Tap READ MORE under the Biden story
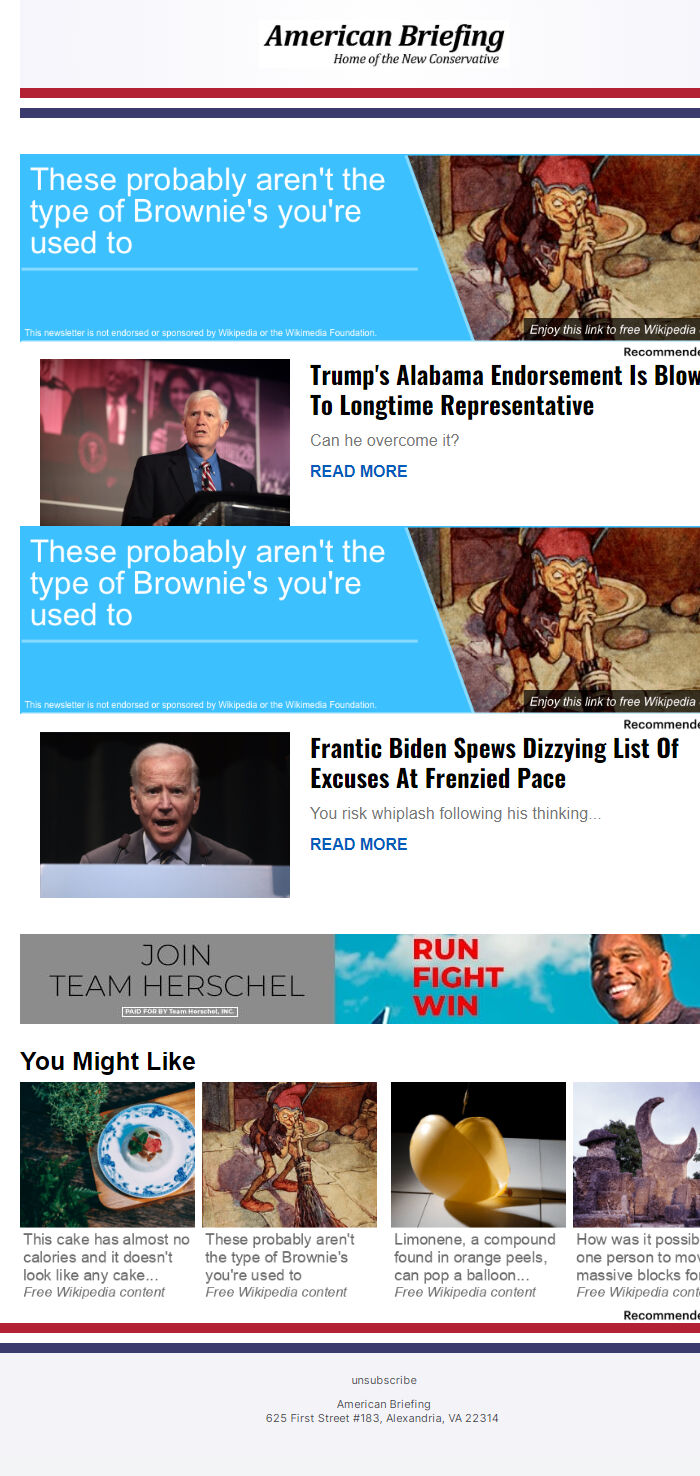 (x=358, y=844)
